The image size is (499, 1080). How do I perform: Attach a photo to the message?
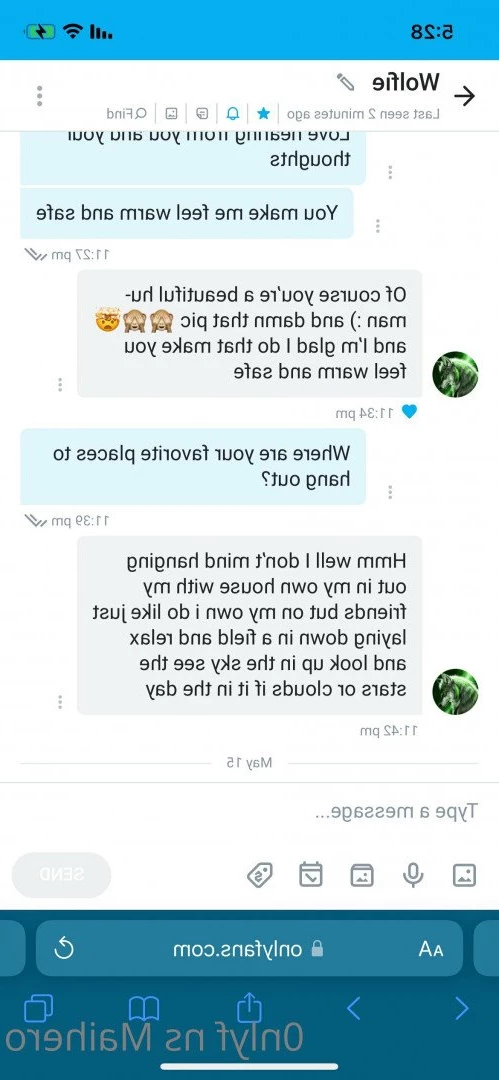[x=464, y=875]
